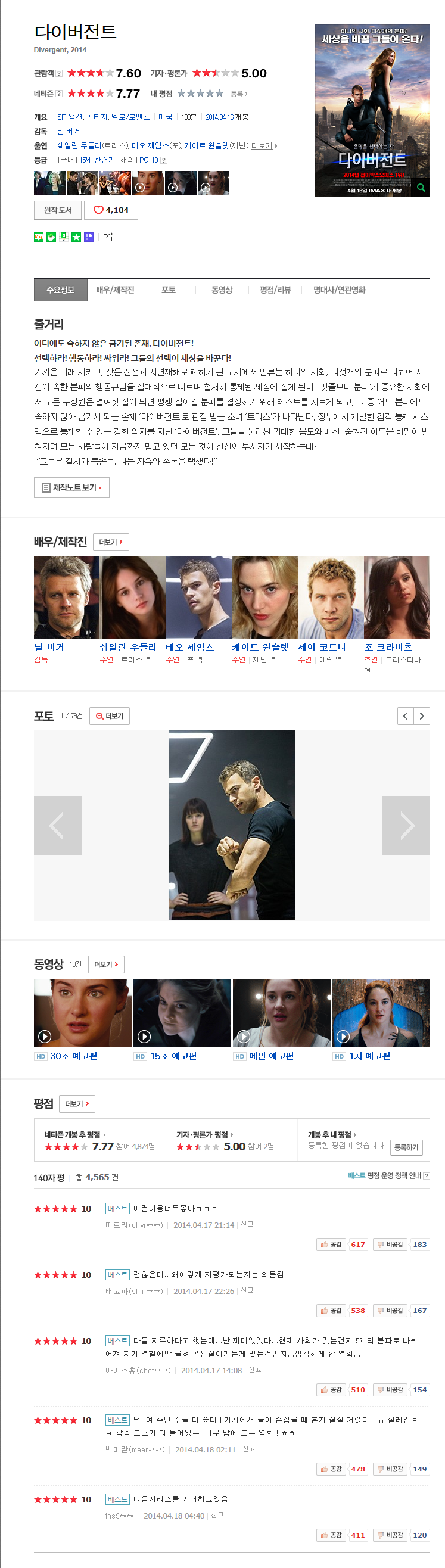Open 더보기 next to 평점 heading

pyautogui.click(x=77, y=1103)
